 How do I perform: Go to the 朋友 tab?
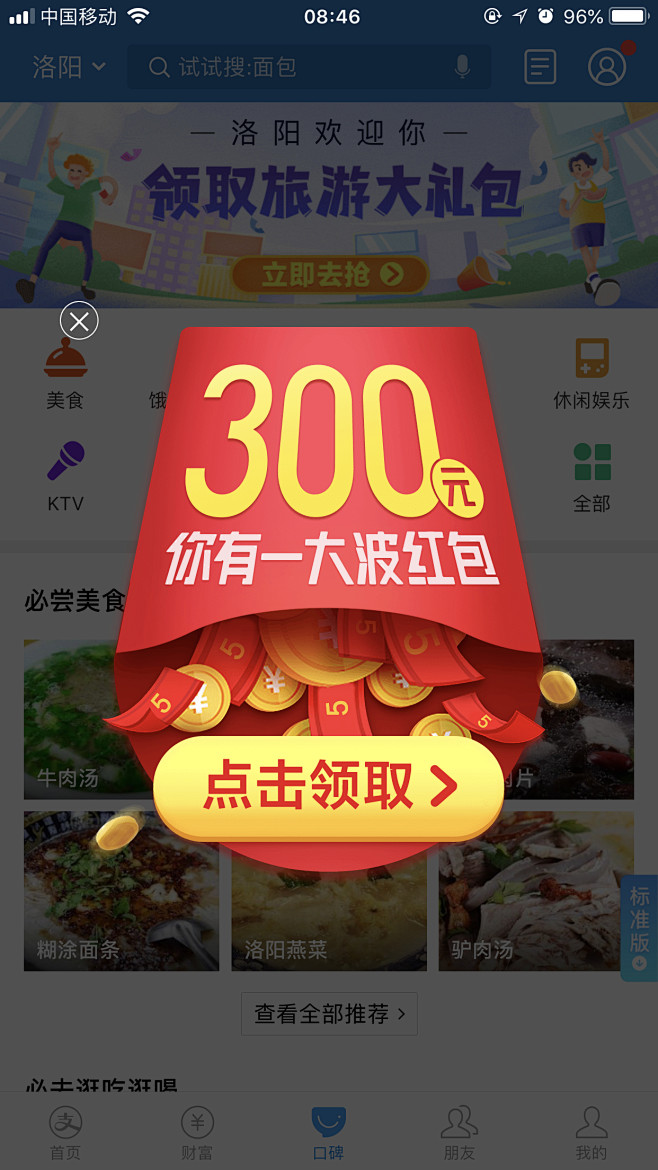(x=459, y=1133)
